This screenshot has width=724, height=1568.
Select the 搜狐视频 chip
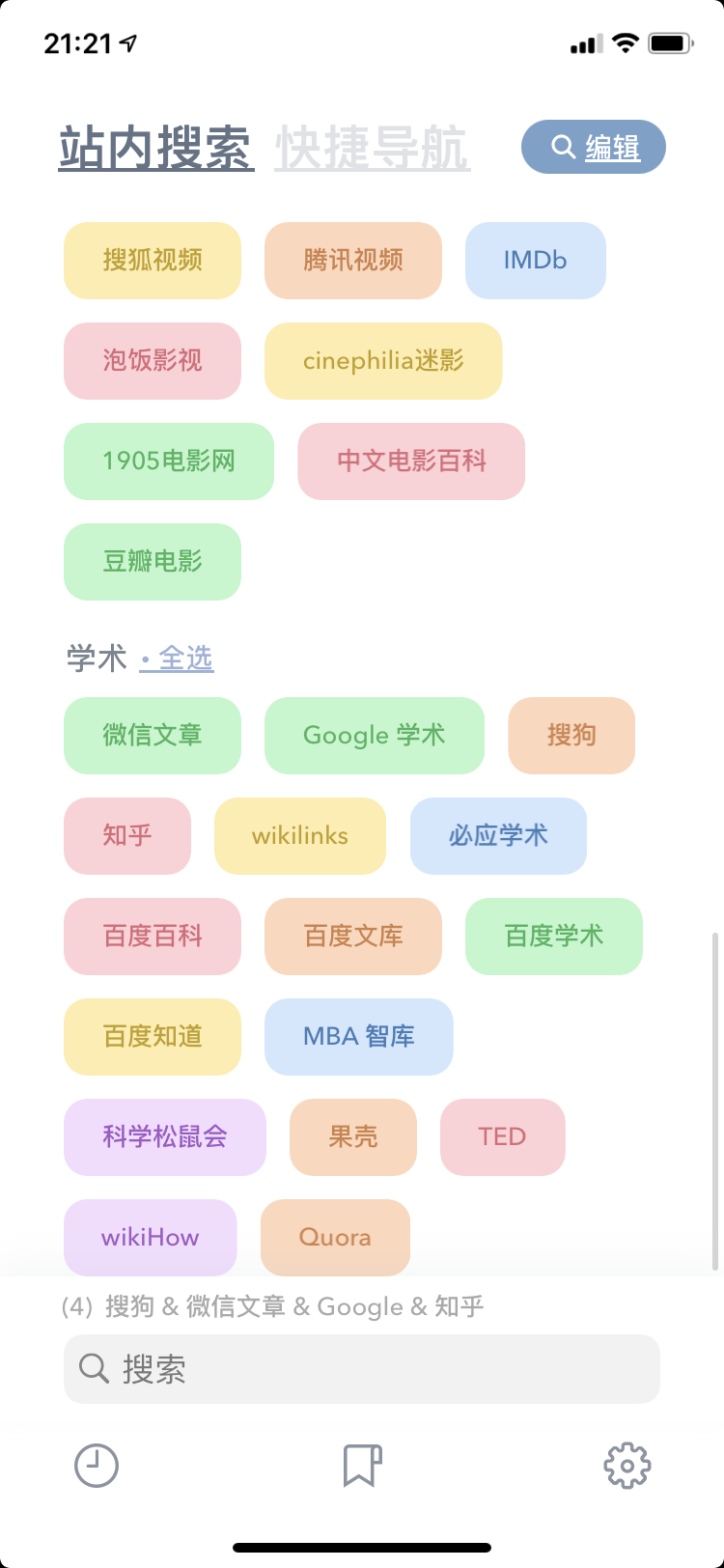[153, 261]
